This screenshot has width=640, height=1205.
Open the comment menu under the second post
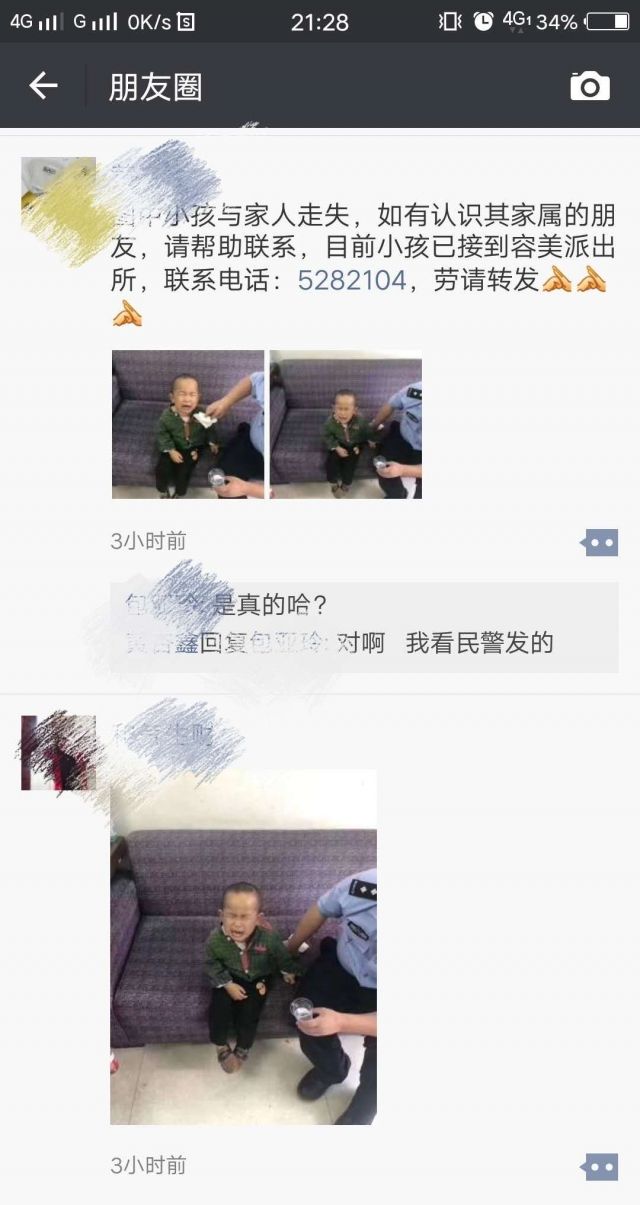click(x=600, y=1167)
